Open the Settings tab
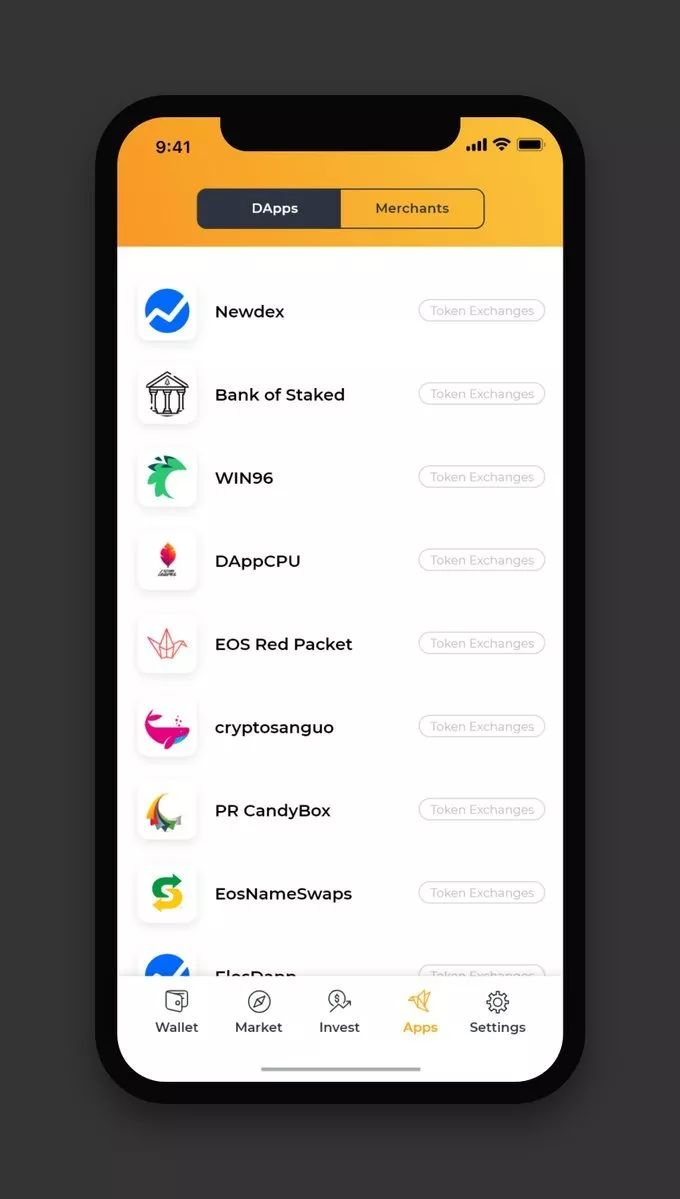The image size is (680, 1199). 497,1012
